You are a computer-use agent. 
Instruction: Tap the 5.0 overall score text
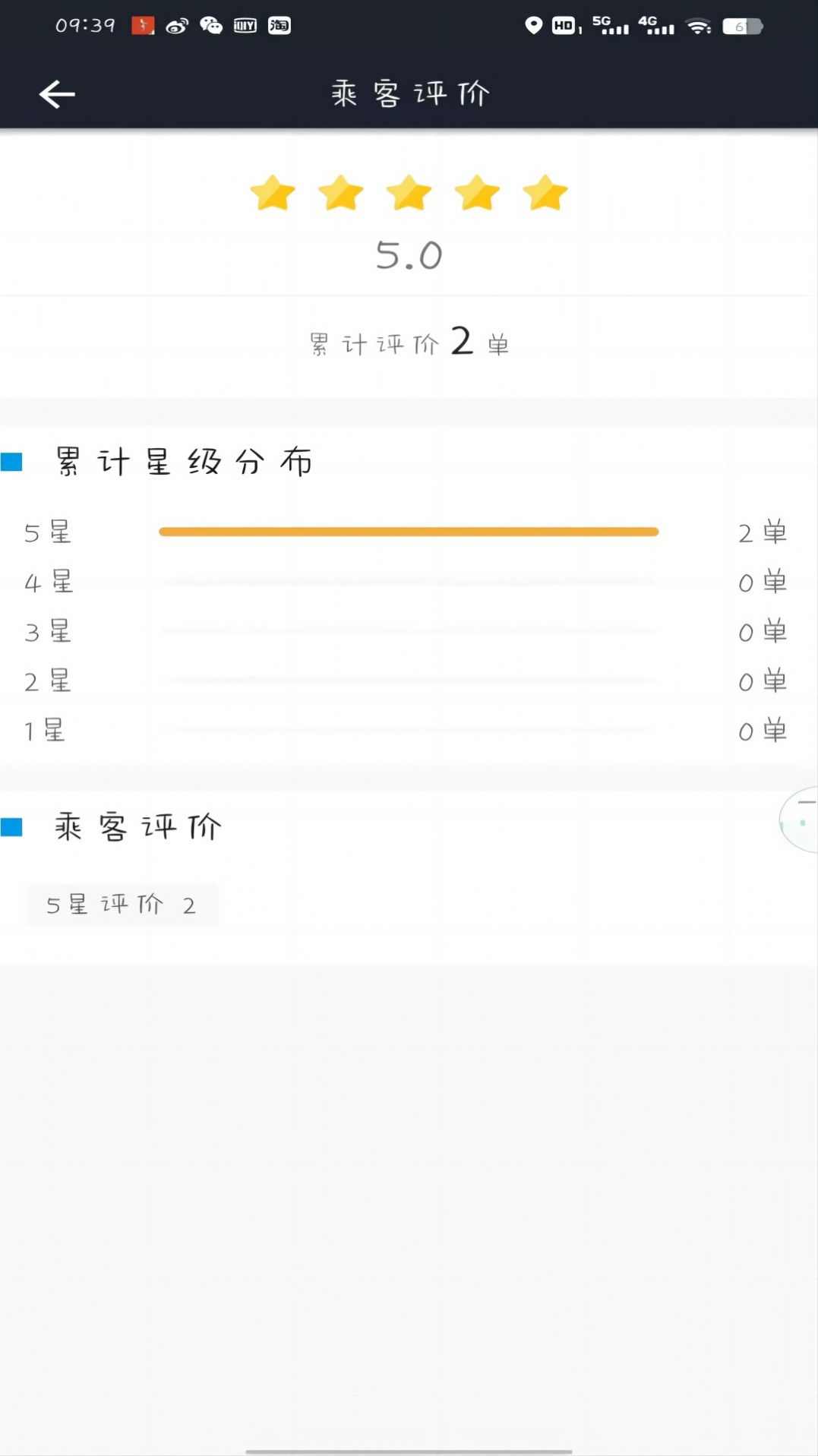[x=409, y=254]
